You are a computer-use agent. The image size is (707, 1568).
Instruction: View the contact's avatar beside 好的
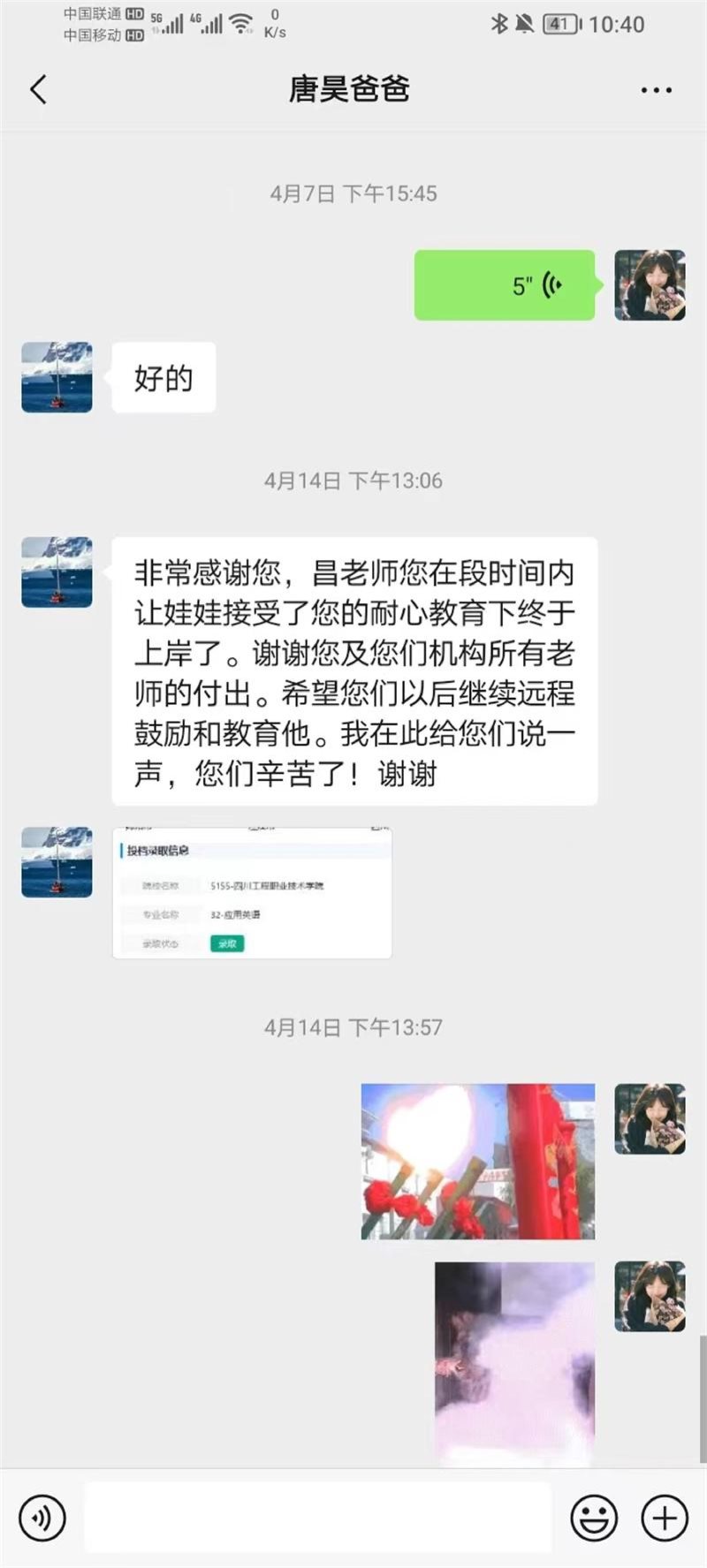(57, 377)
